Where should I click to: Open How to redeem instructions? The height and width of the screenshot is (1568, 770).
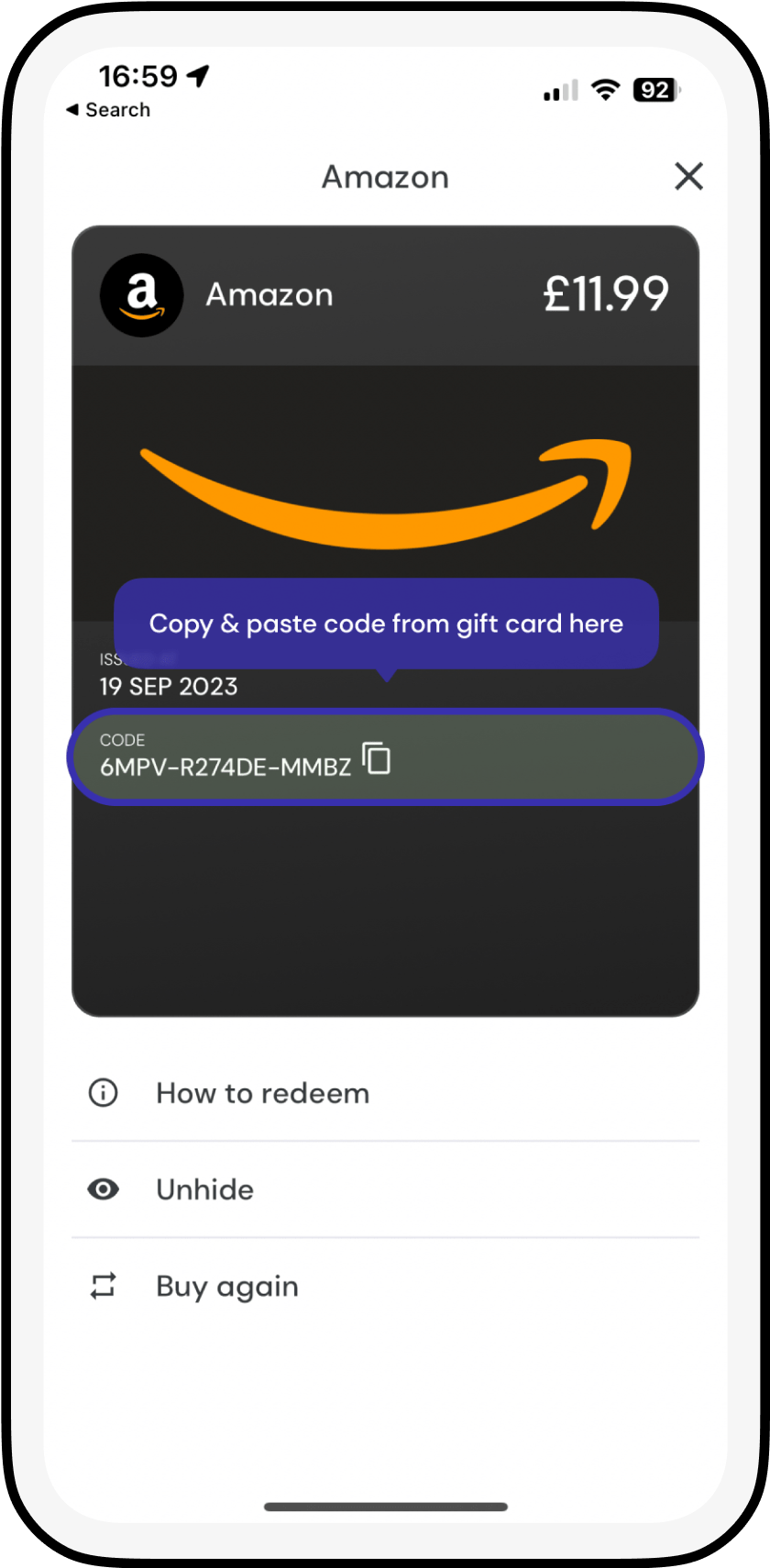coord(262,1093)
